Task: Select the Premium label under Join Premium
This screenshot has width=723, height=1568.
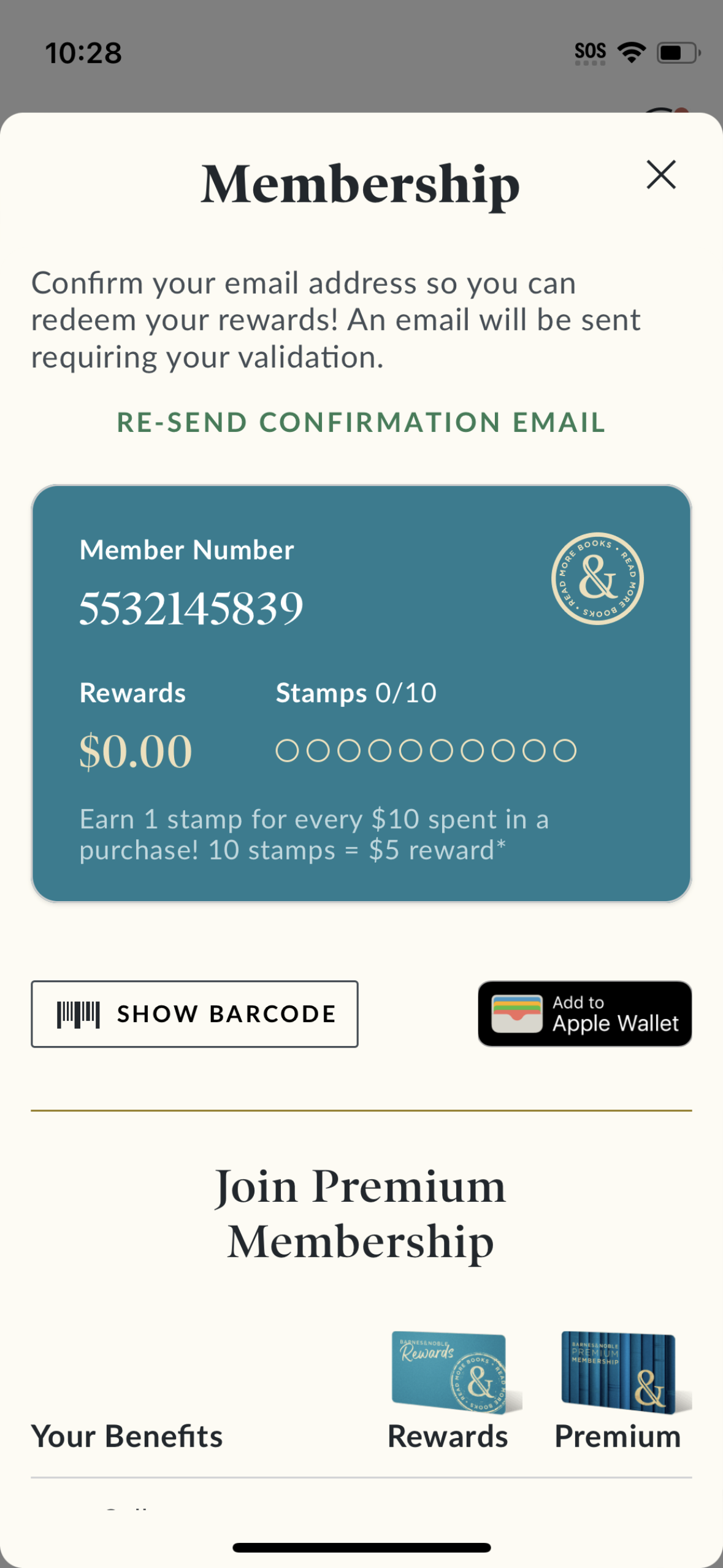Action: click(617, 1436)
